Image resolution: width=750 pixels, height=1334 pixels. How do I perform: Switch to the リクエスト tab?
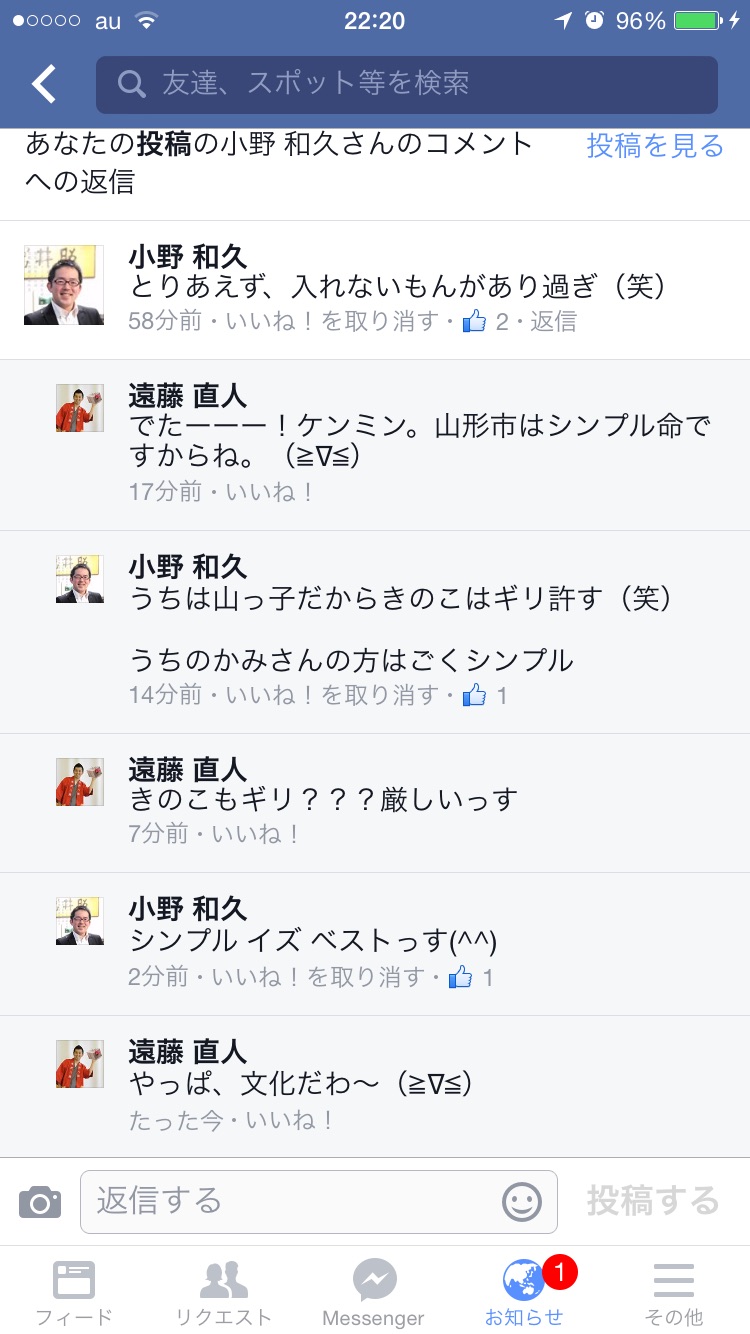point(224,1291)
